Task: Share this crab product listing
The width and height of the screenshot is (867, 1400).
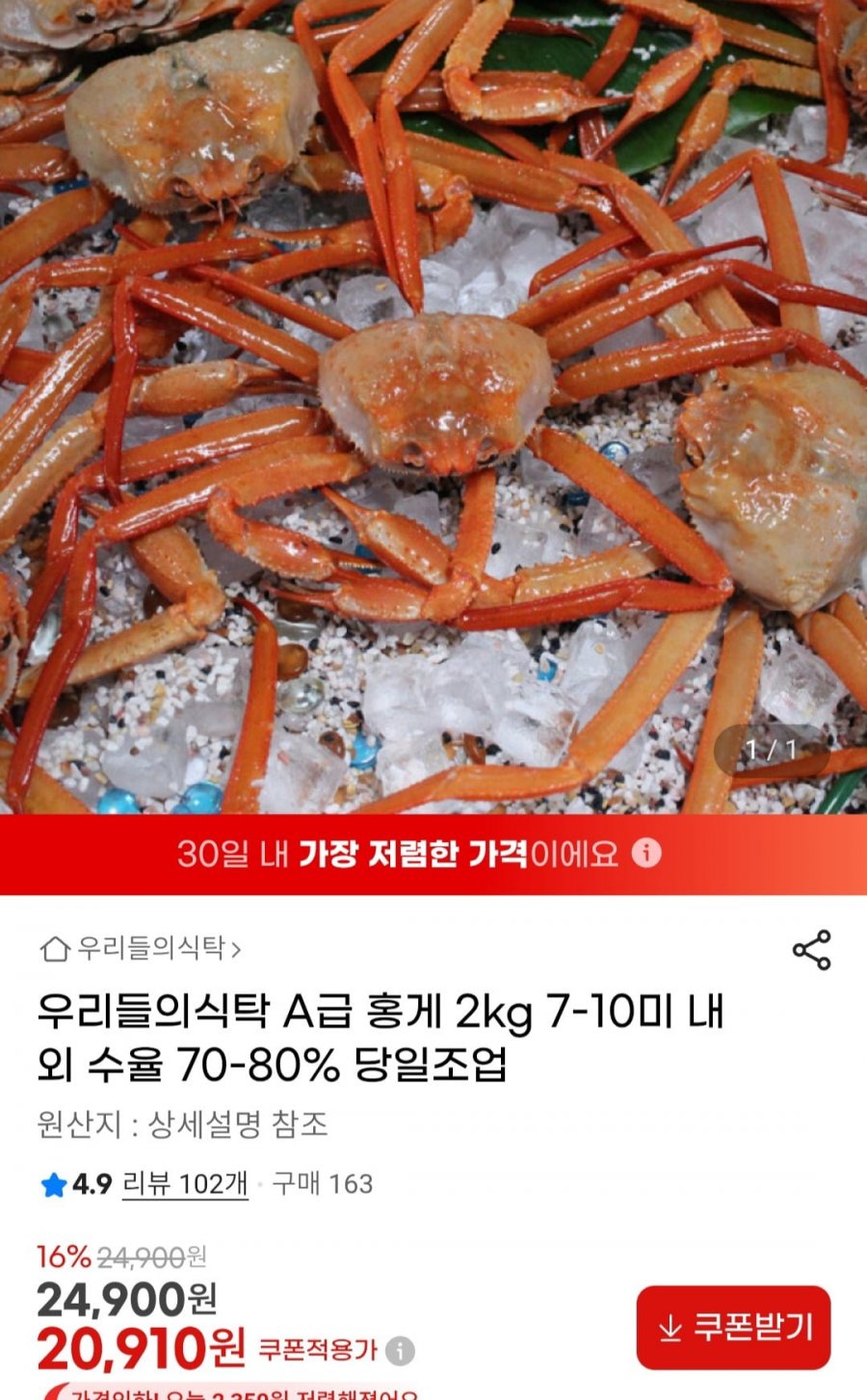Action: click(811, 950)
